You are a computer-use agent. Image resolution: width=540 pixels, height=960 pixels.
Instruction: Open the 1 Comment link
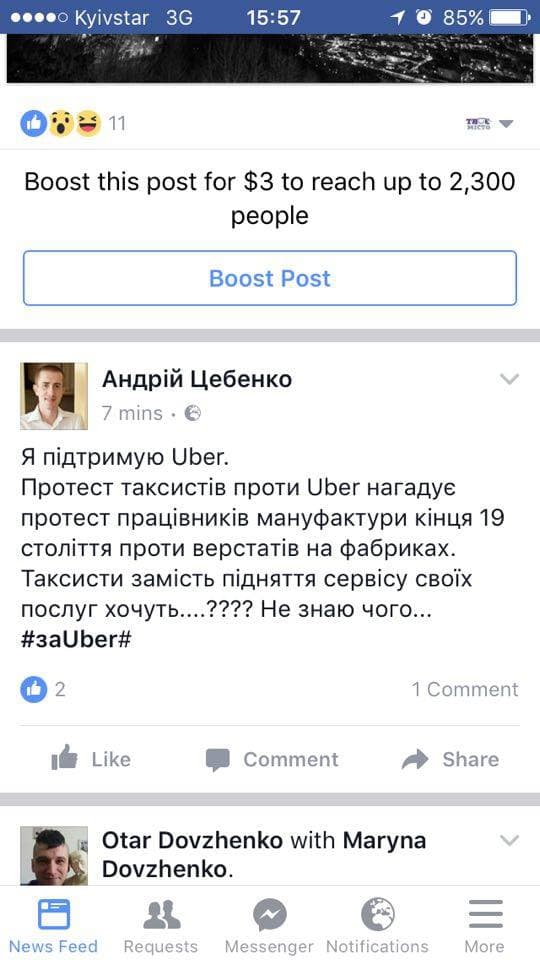(x=465, y=689)
